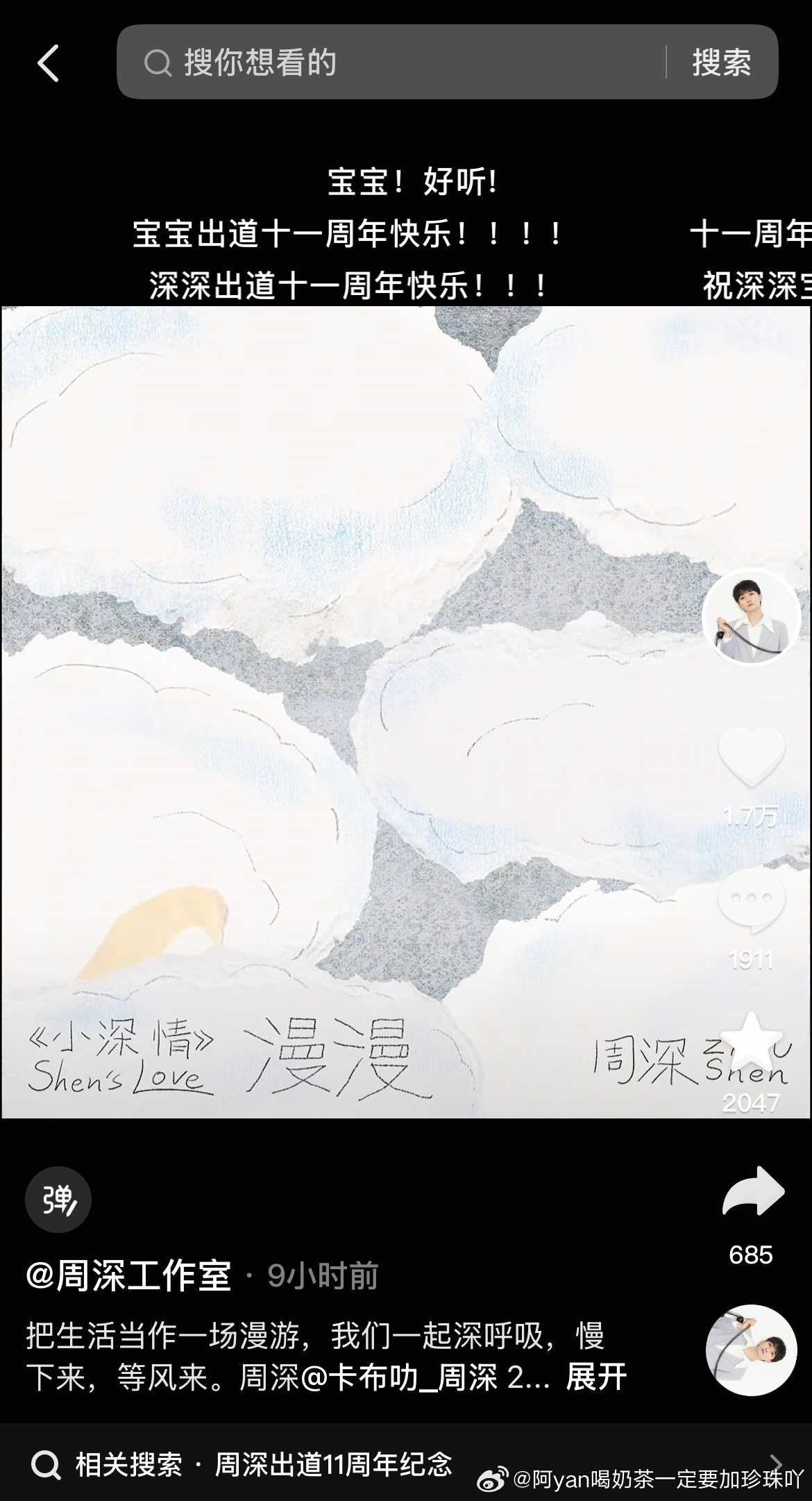Open the creator's avatar profile
Screen dimensions: 812x1501
pyautogui.click(x=751, y=617)
